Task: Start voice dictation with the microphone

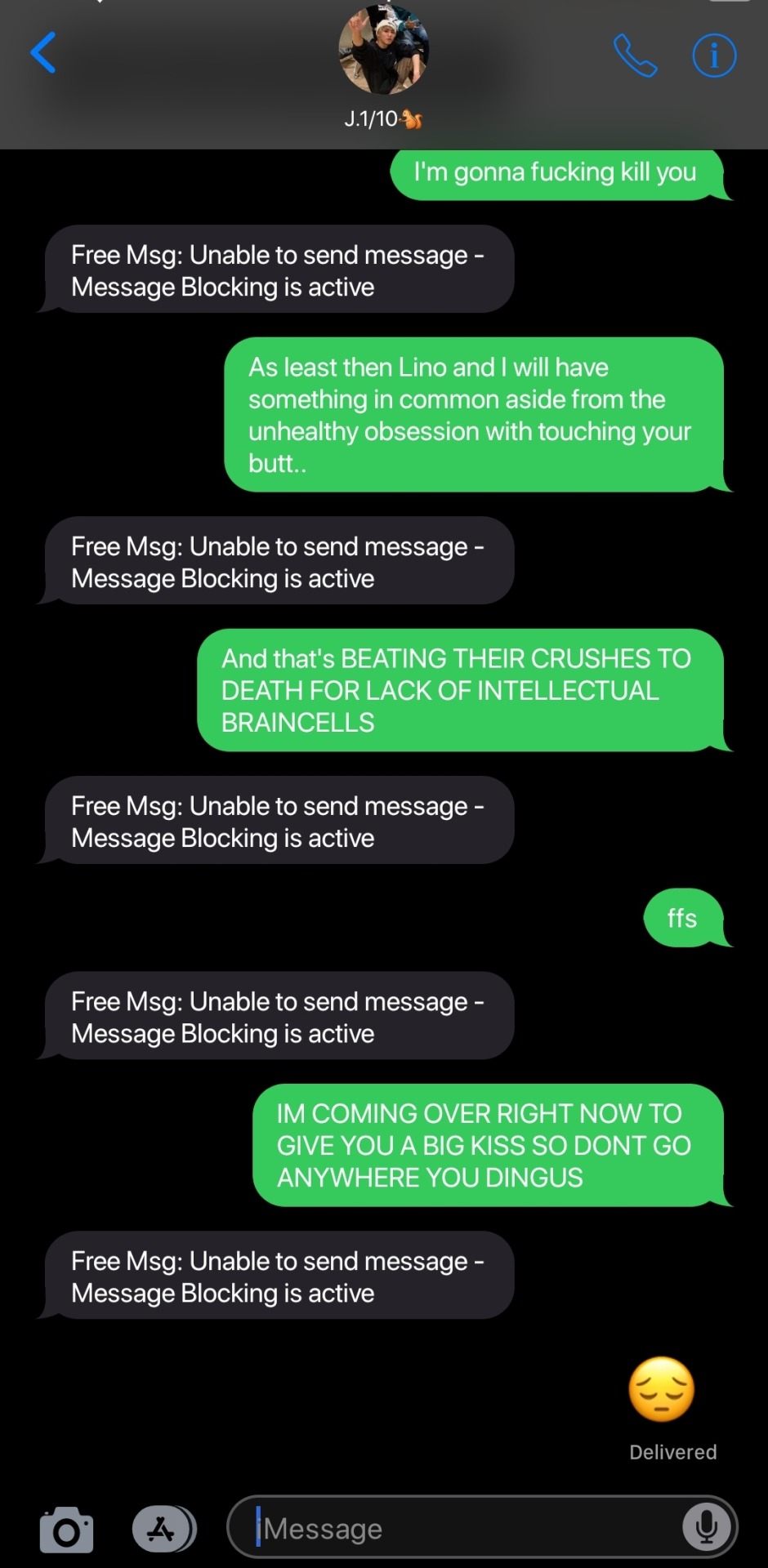Action: [x=707, y=1527]
